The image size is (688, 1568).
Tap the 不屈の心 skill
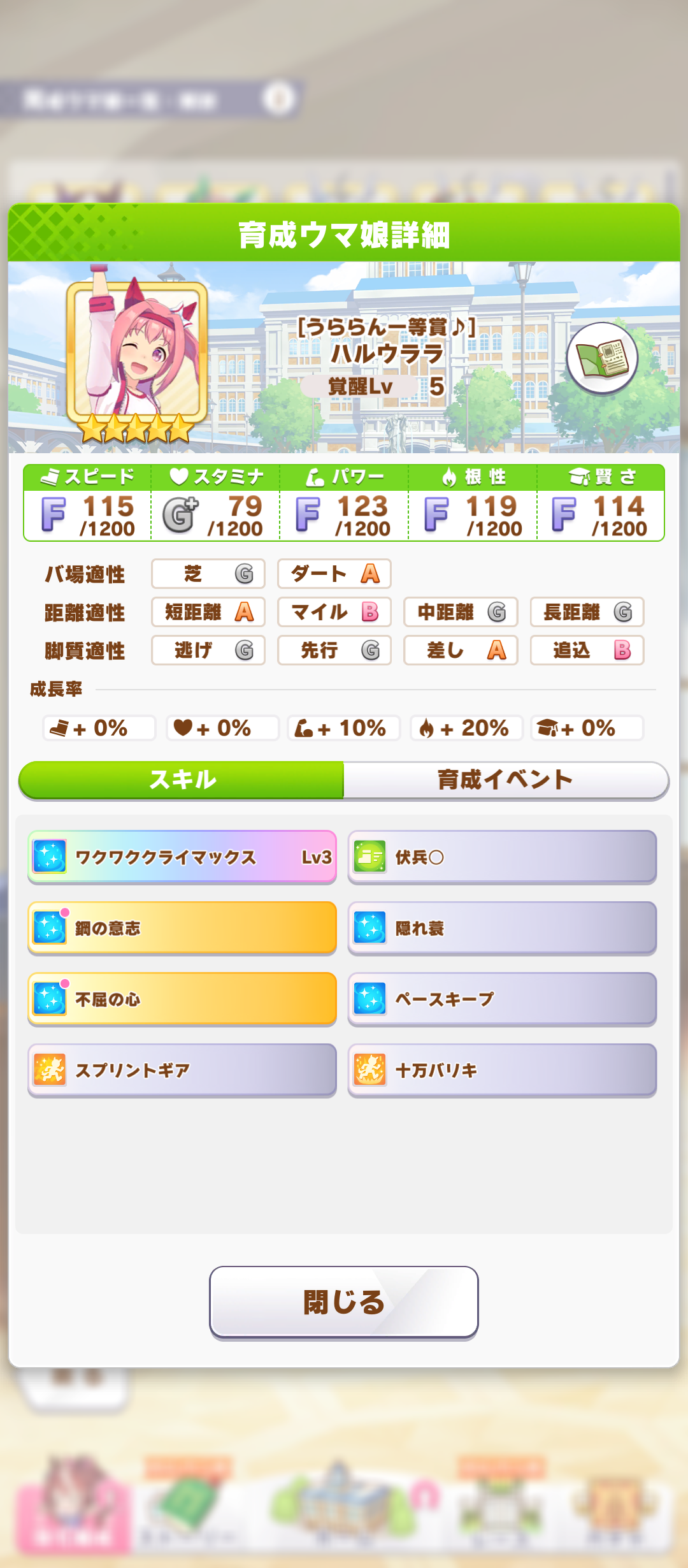coord(182,999)
